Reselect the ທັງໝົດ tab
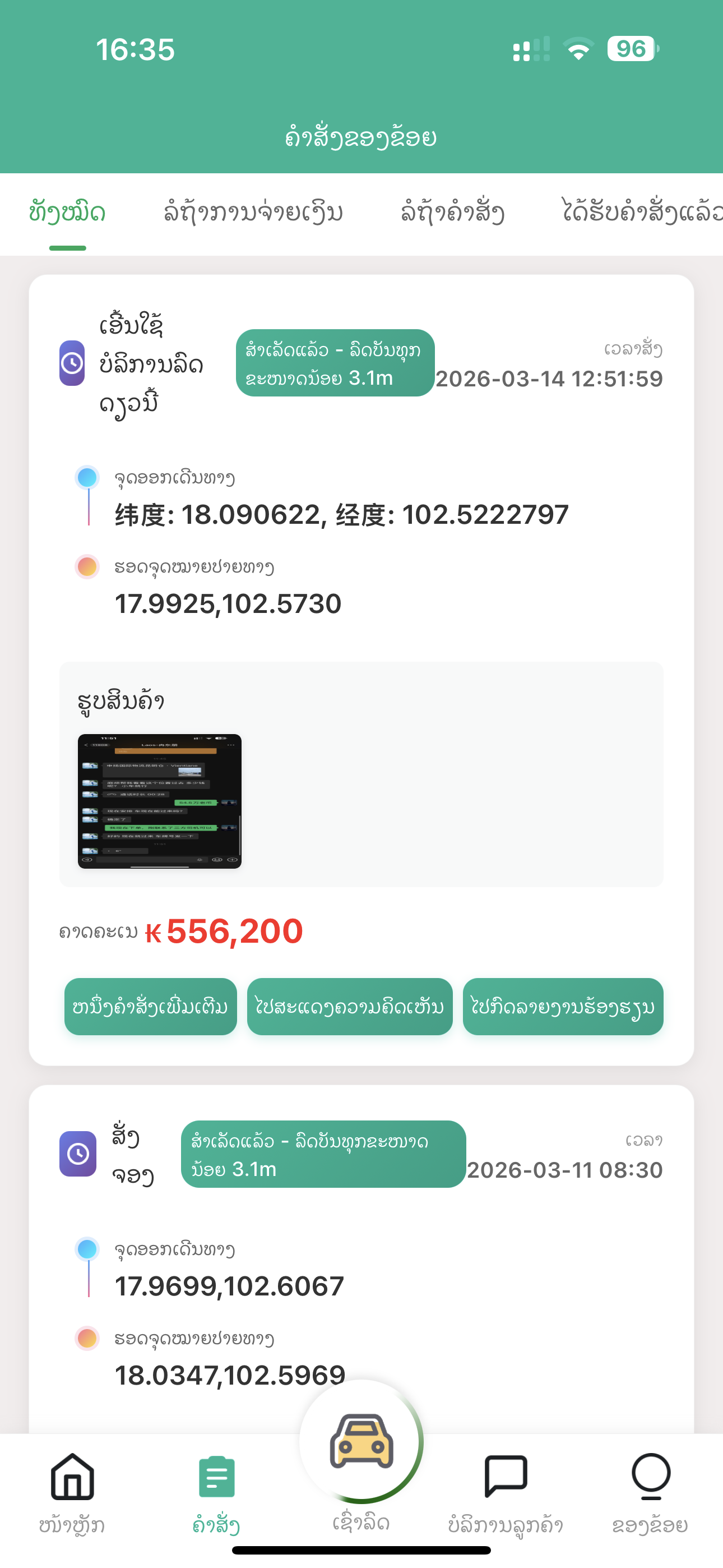 tap(67, 213)
